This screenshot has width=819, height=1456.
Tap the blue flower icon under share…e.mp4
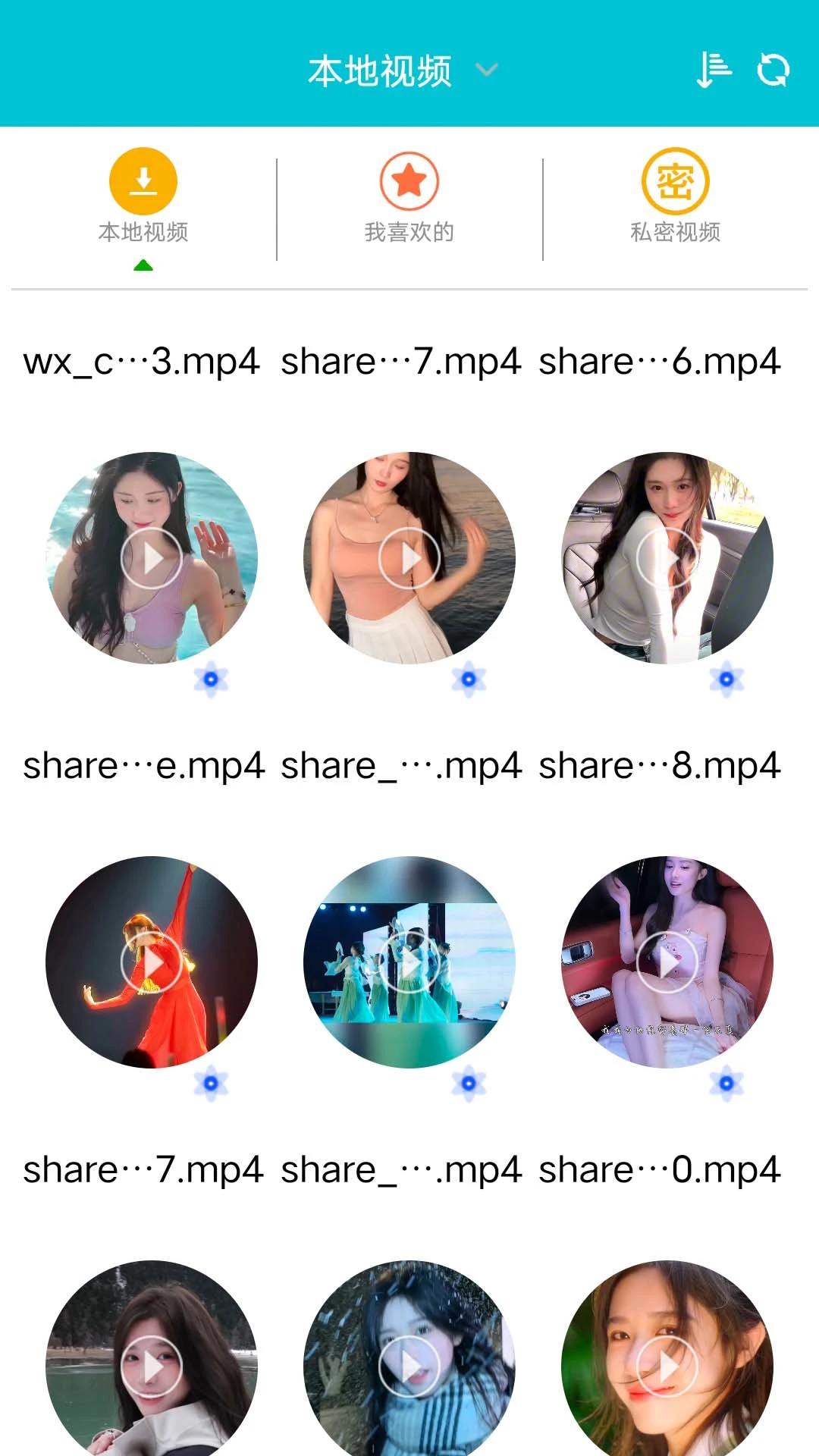coord(211,1084)
